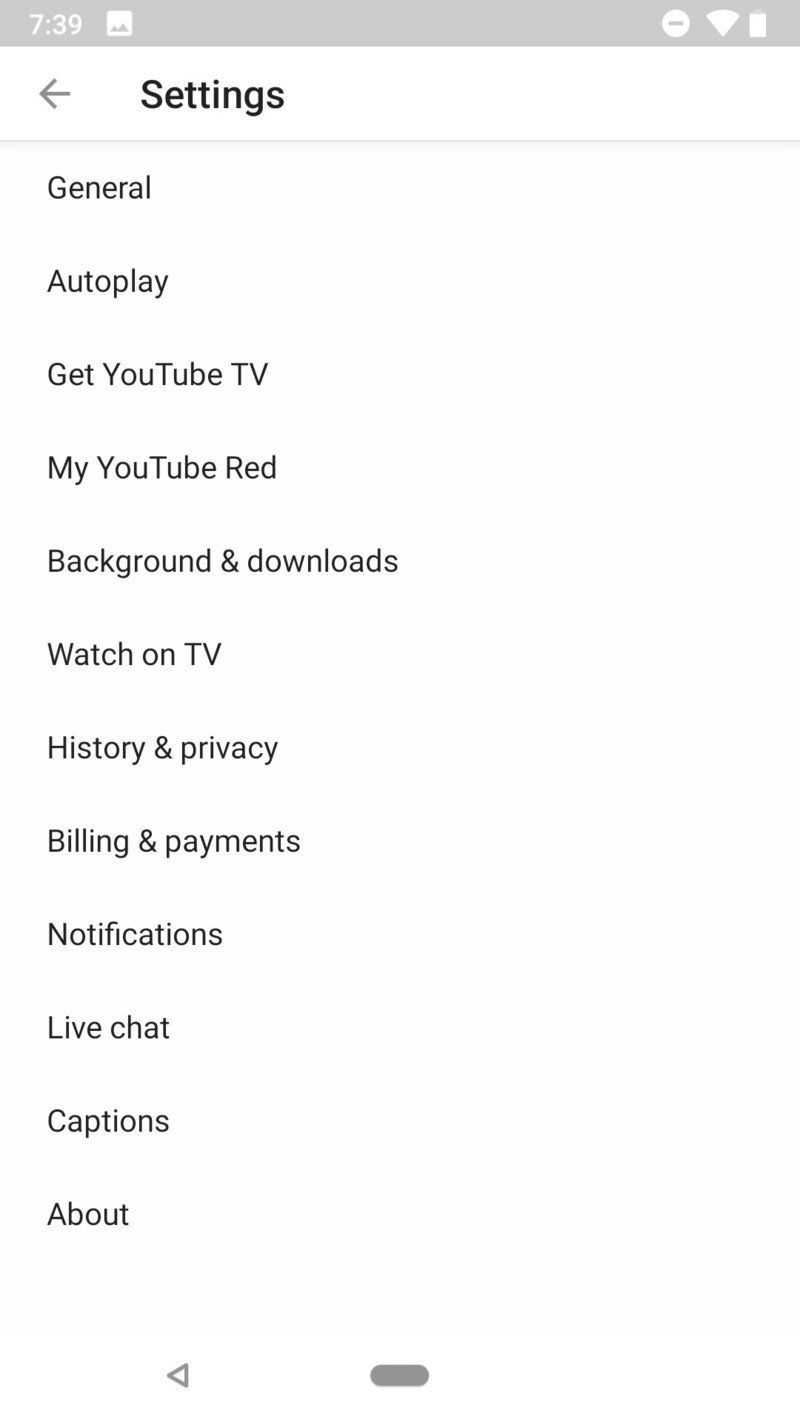Click the clock in the status bar
The width and height of the screenshot is (800, 1422).
pos(55,23)
